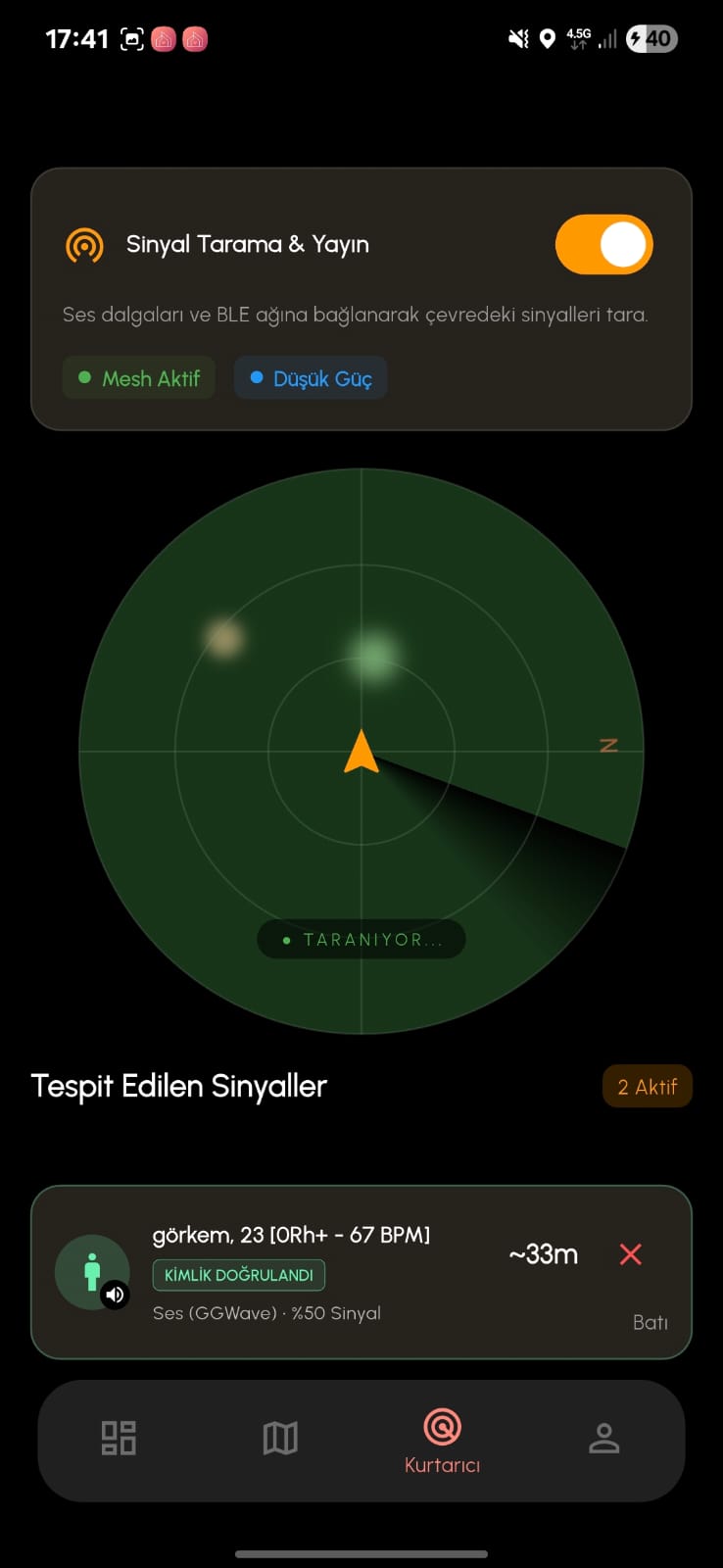Dismiss görkem's signal with the X
The width and height of the screenshot is (723, 1568).
coord(630,1253)
